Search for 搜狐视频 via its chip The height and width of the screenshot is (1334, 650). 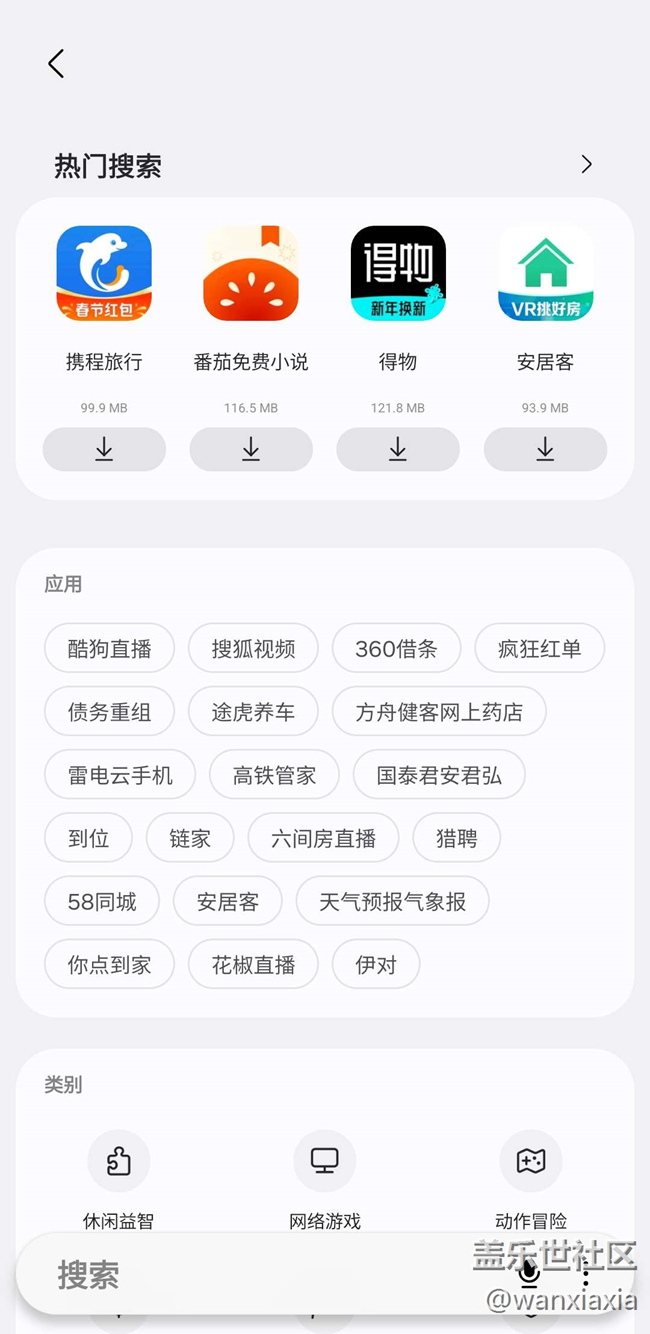(253, 648)
